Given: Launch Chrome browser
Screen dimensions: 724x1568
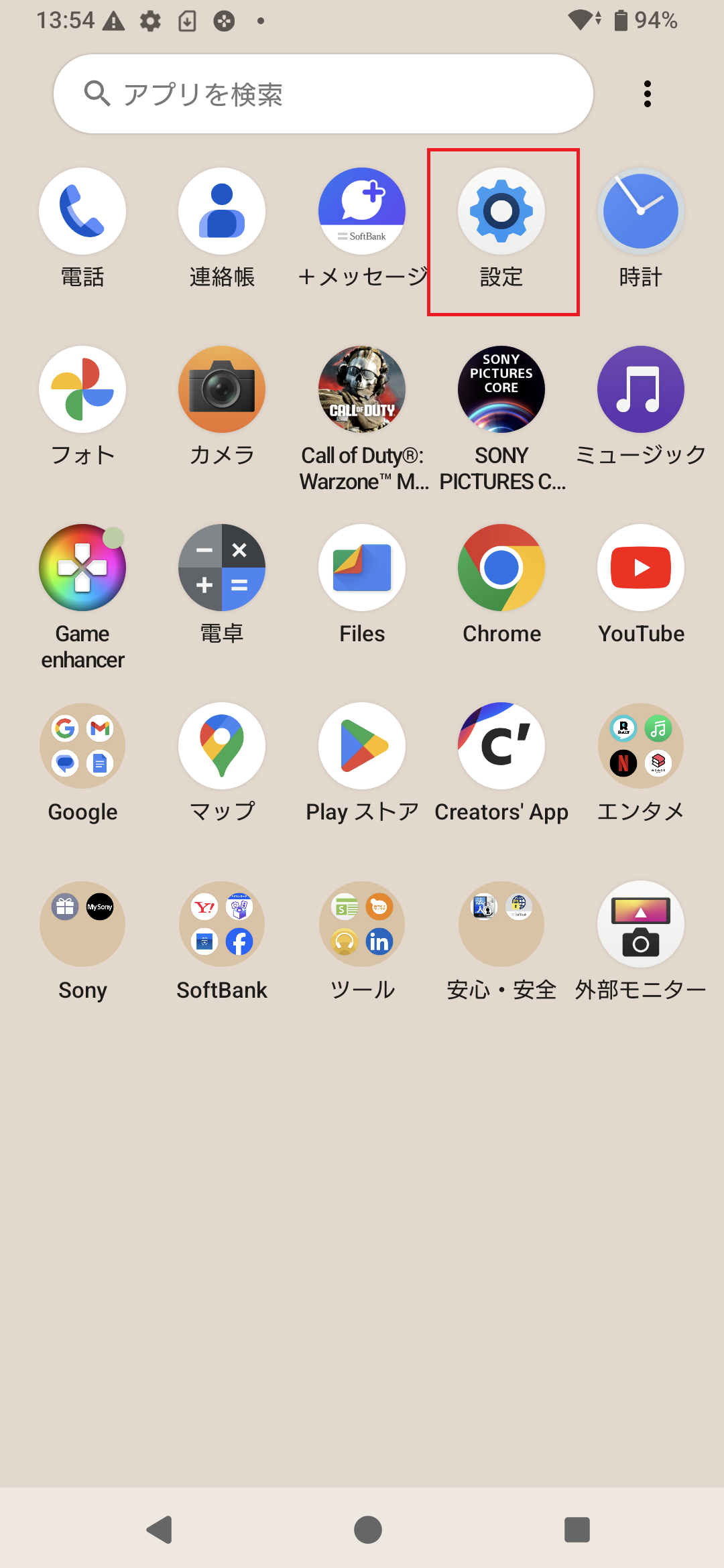Looking at the screenshot, I should pos(501,568).
